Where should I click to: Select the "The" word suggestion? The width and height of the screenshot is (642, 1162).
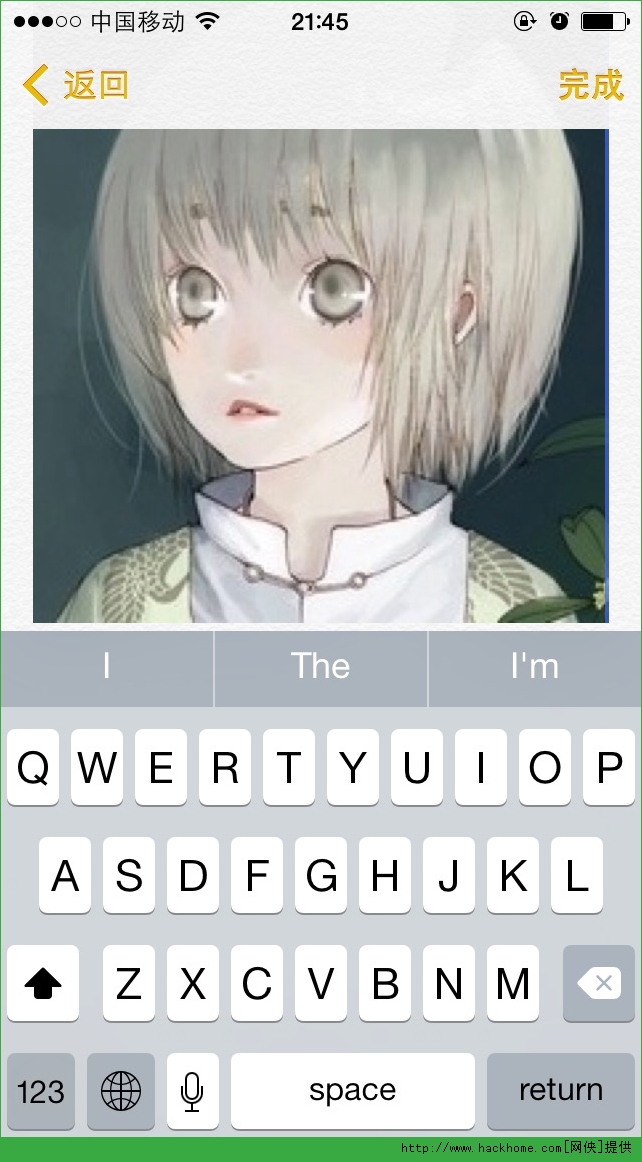(x=320, y=667)
